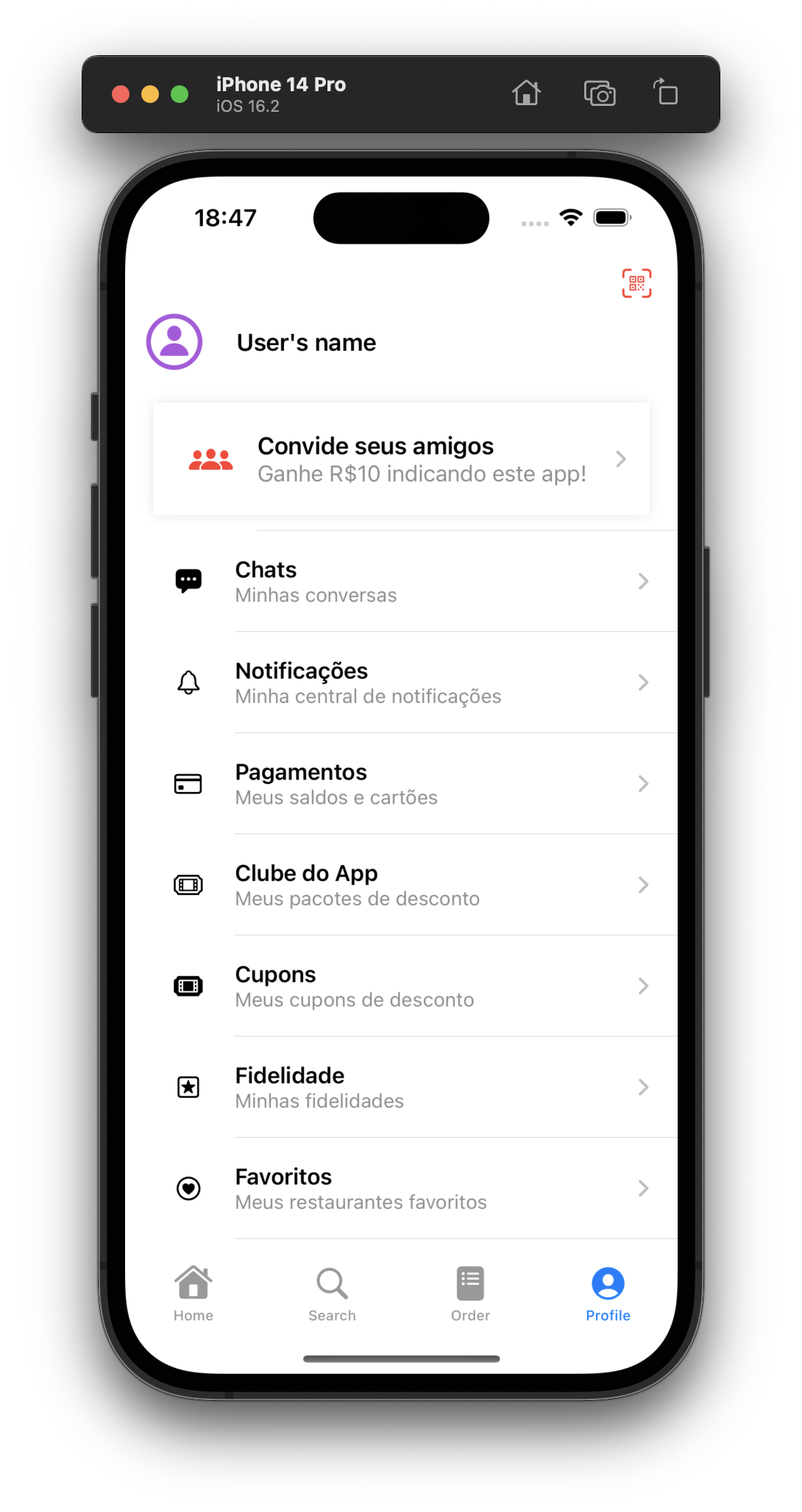Switch to the Order tab

coord(470,1294)
